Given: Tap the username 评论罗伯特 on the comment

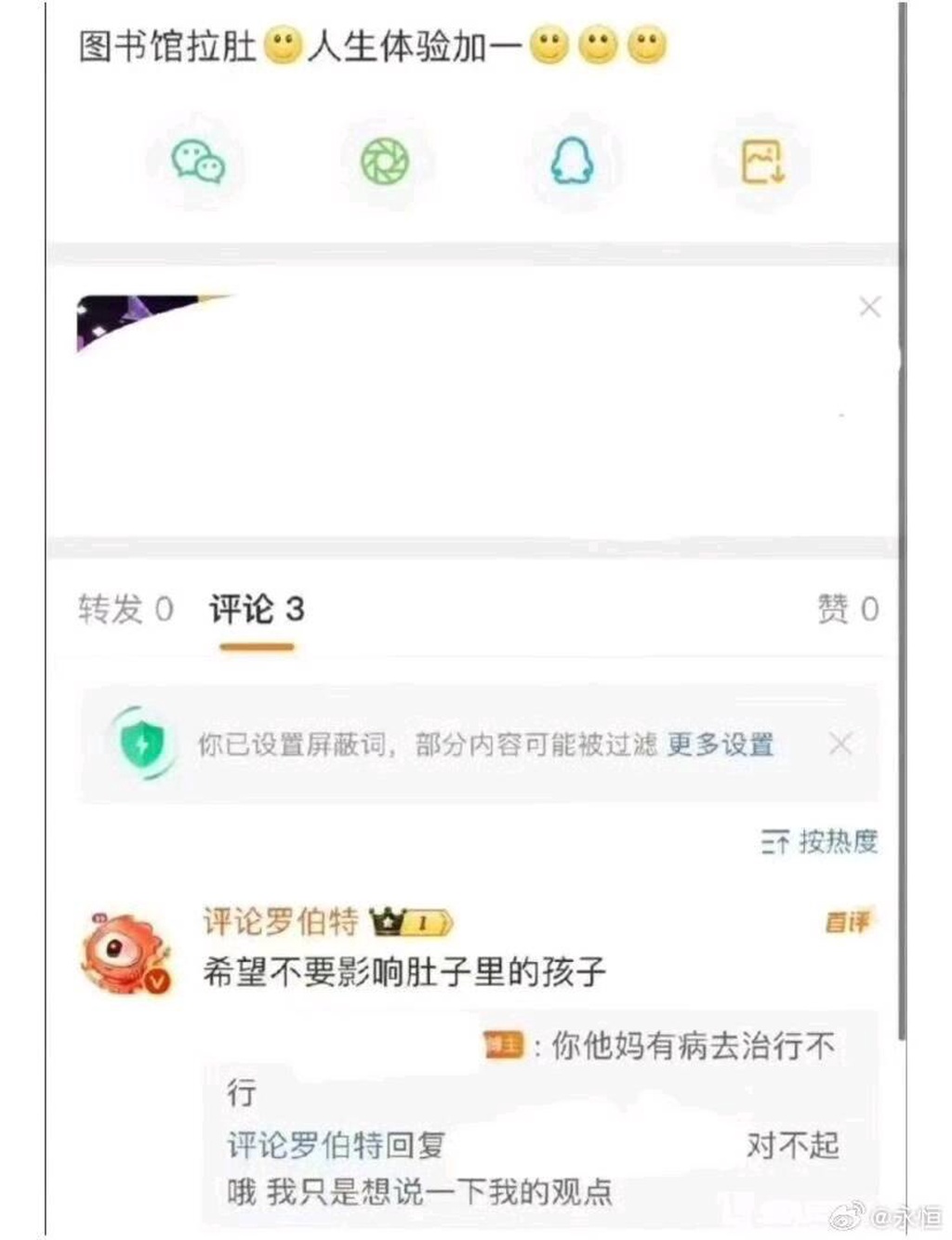Looking at the screenshot, I should click(281, 922).
